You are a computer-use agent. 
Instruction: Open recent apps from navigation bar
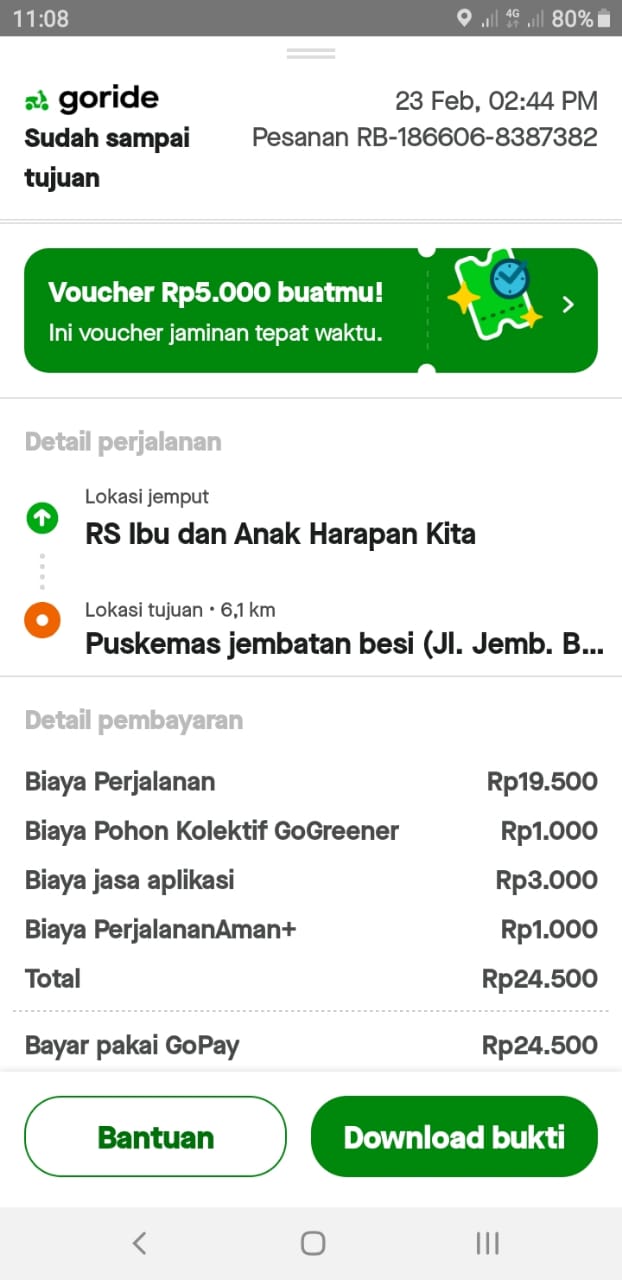[487, 1243]
